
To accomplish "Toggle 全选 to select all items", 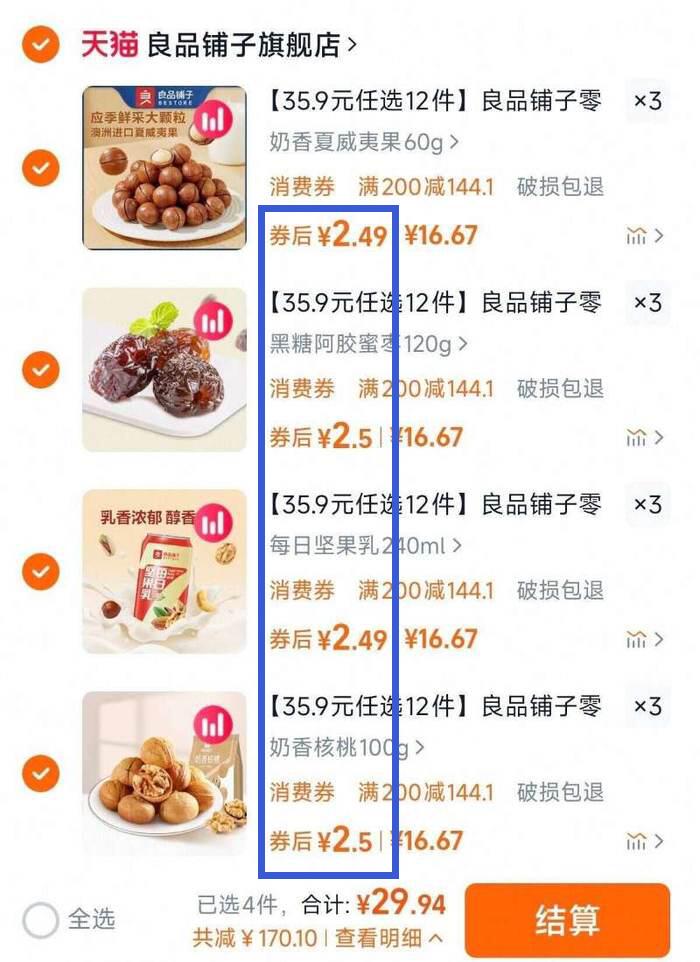I will point(41,919).
